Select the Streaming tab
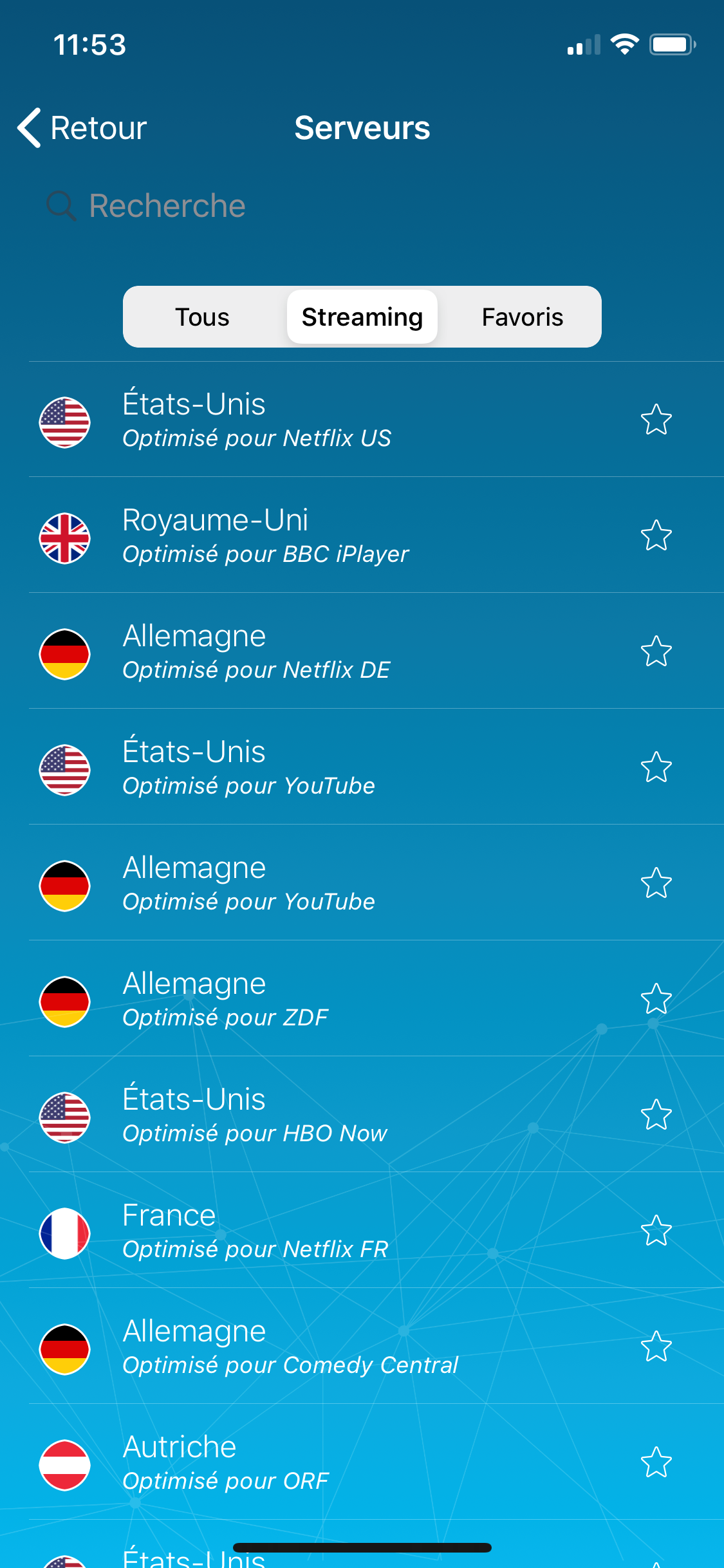The width and height of the screenshot is (724, 1568). coord(362,317)
